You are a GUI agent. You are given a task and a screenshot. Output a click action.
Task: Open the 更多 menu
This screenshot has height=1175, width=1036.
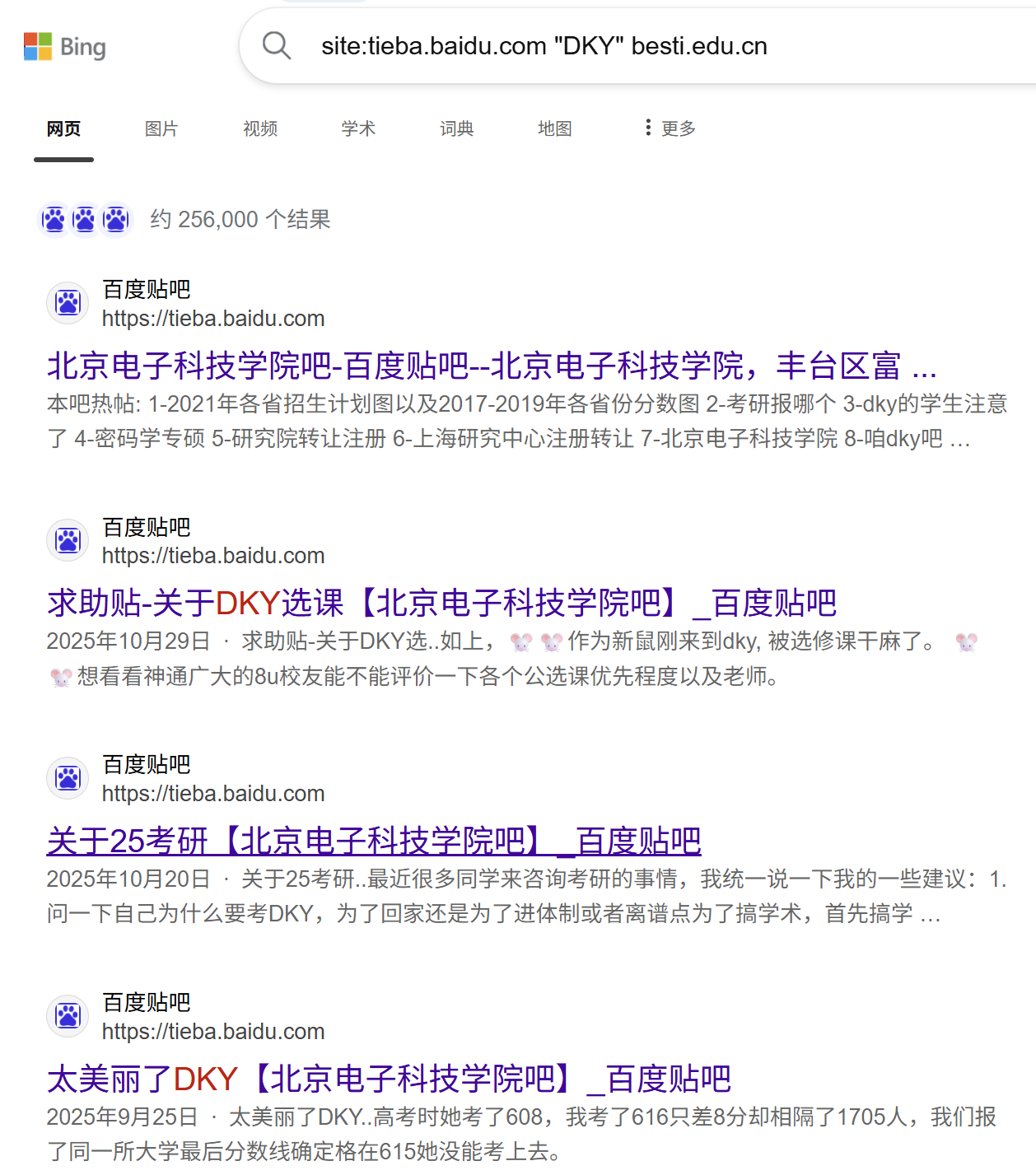[x=670, y=128]
